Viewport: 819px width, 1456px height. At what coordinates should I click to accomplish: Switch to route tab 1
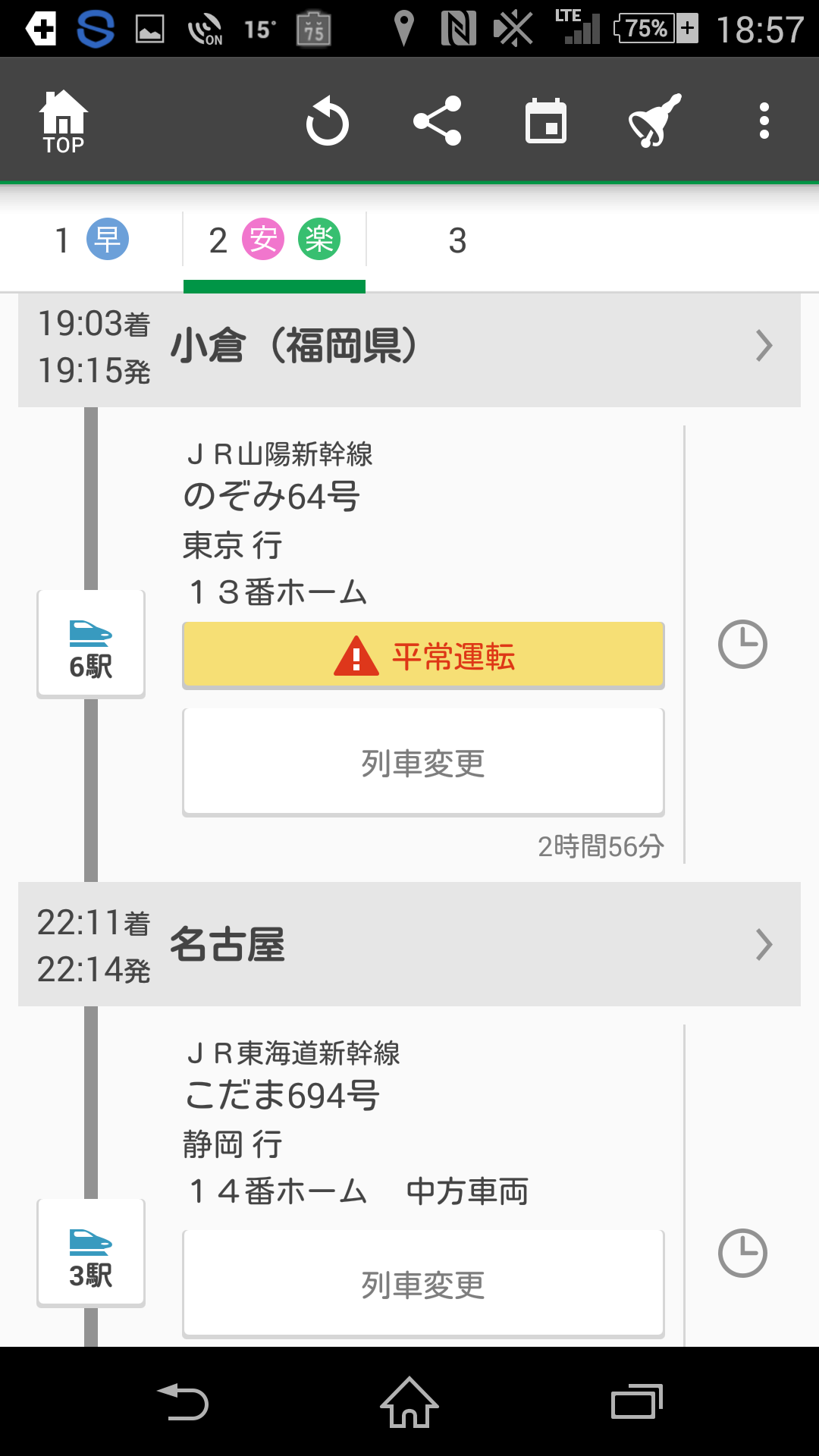point(92,240)
